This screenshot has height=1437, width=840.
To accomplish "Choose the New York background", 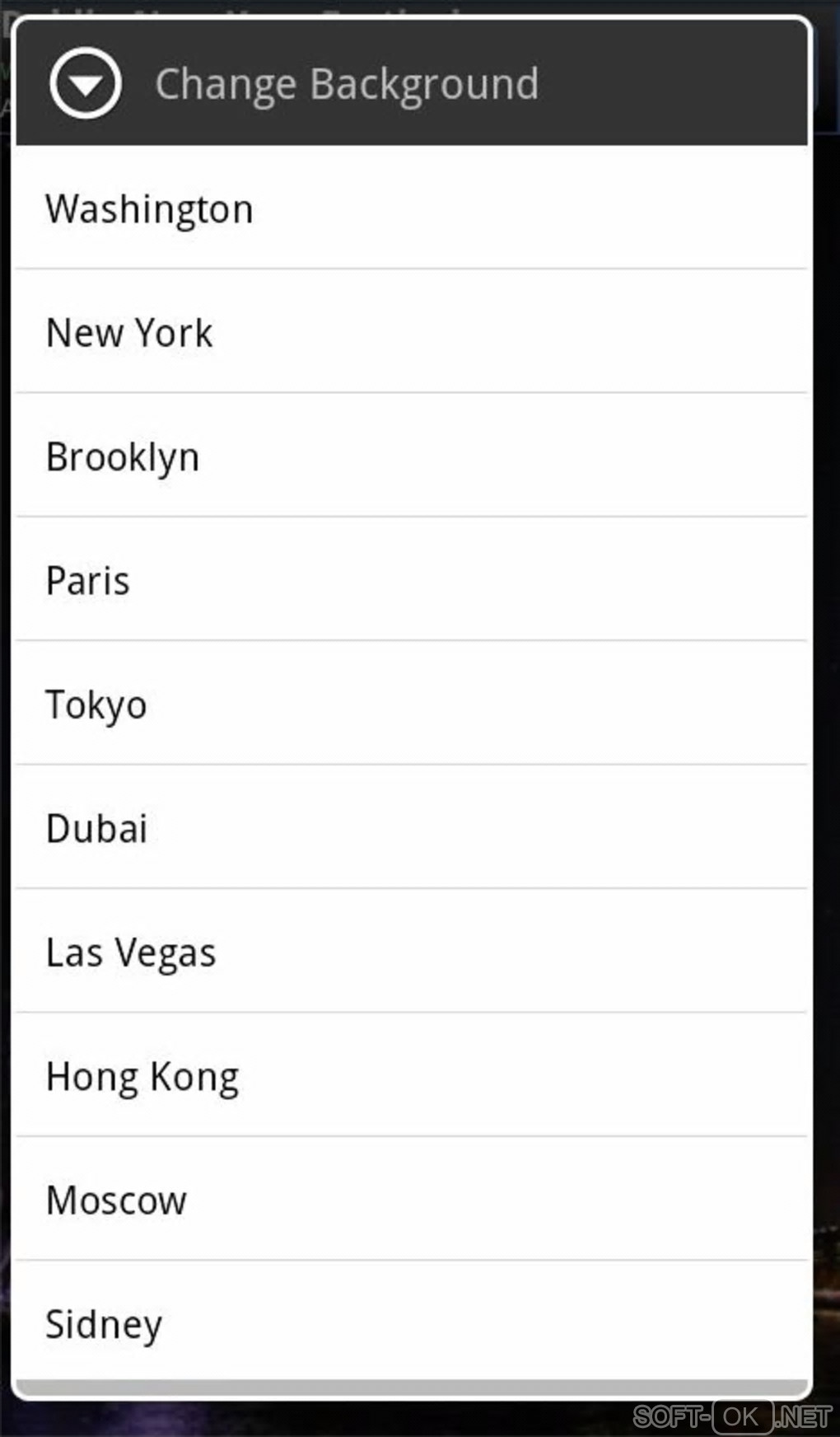I will point(130,333).
